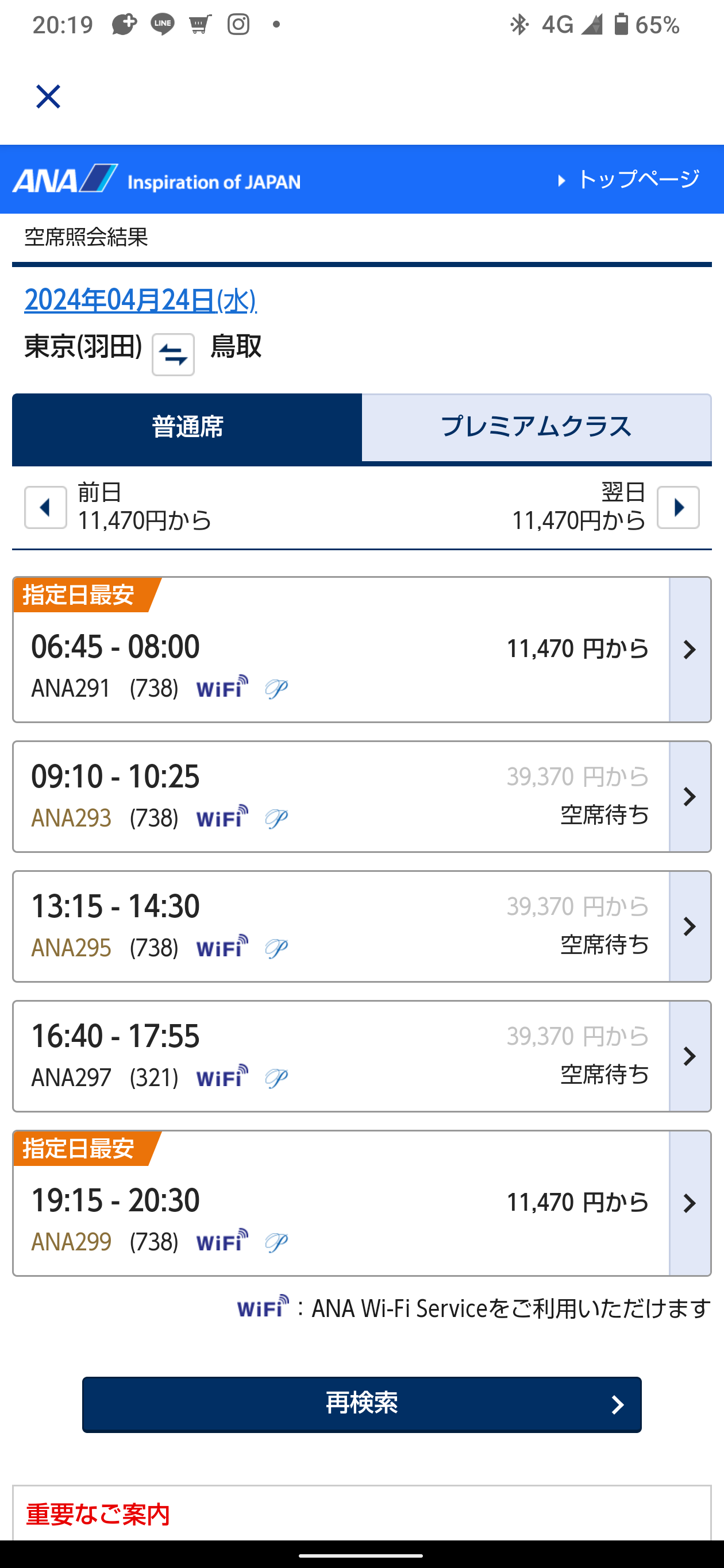Screen dimensions: 724x1568
Task: Close the ANA web view
Action: click(x=48, y=97)
